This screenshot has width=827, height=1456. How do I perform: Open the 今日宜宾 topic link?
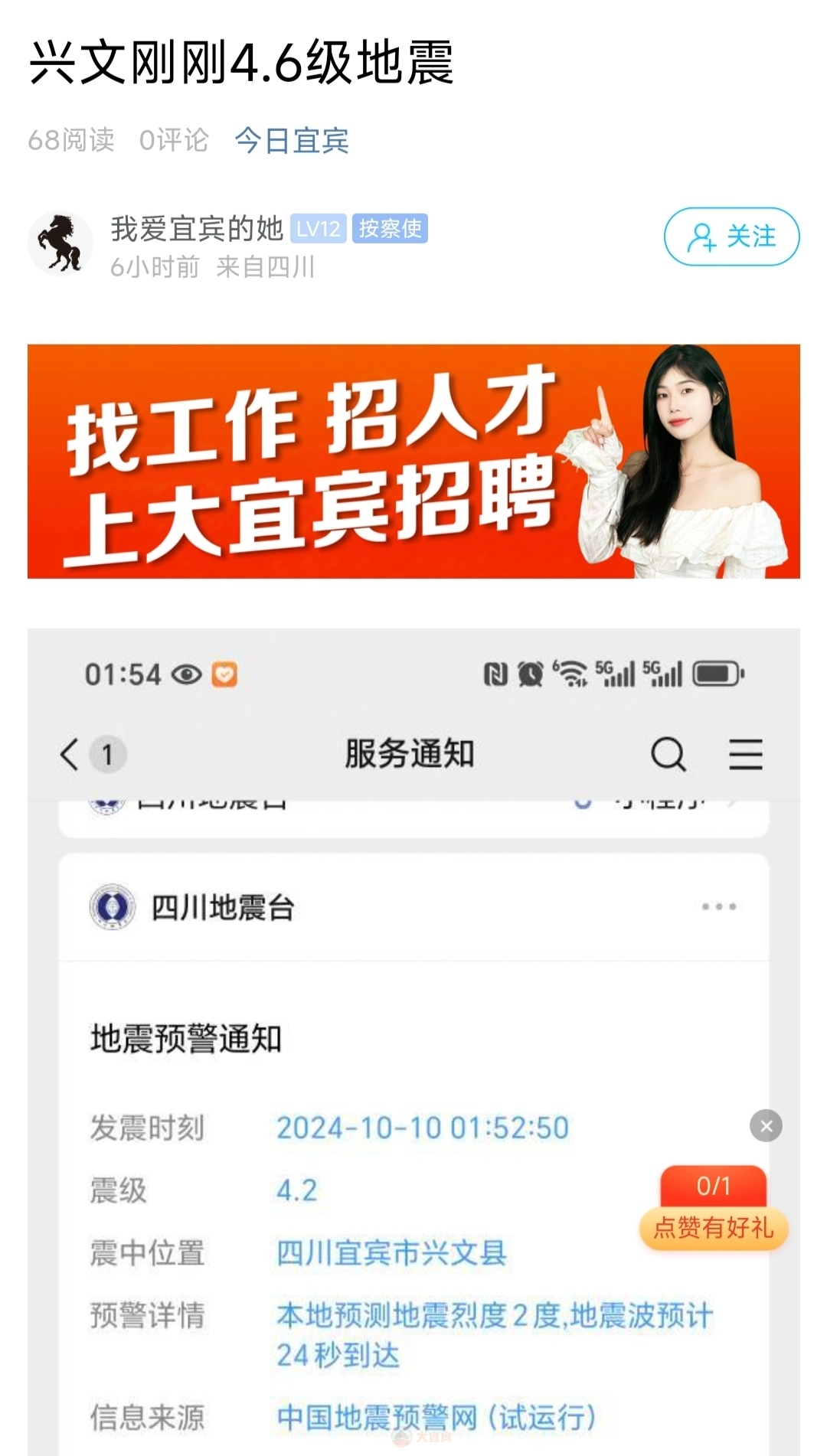click(292, 141)
